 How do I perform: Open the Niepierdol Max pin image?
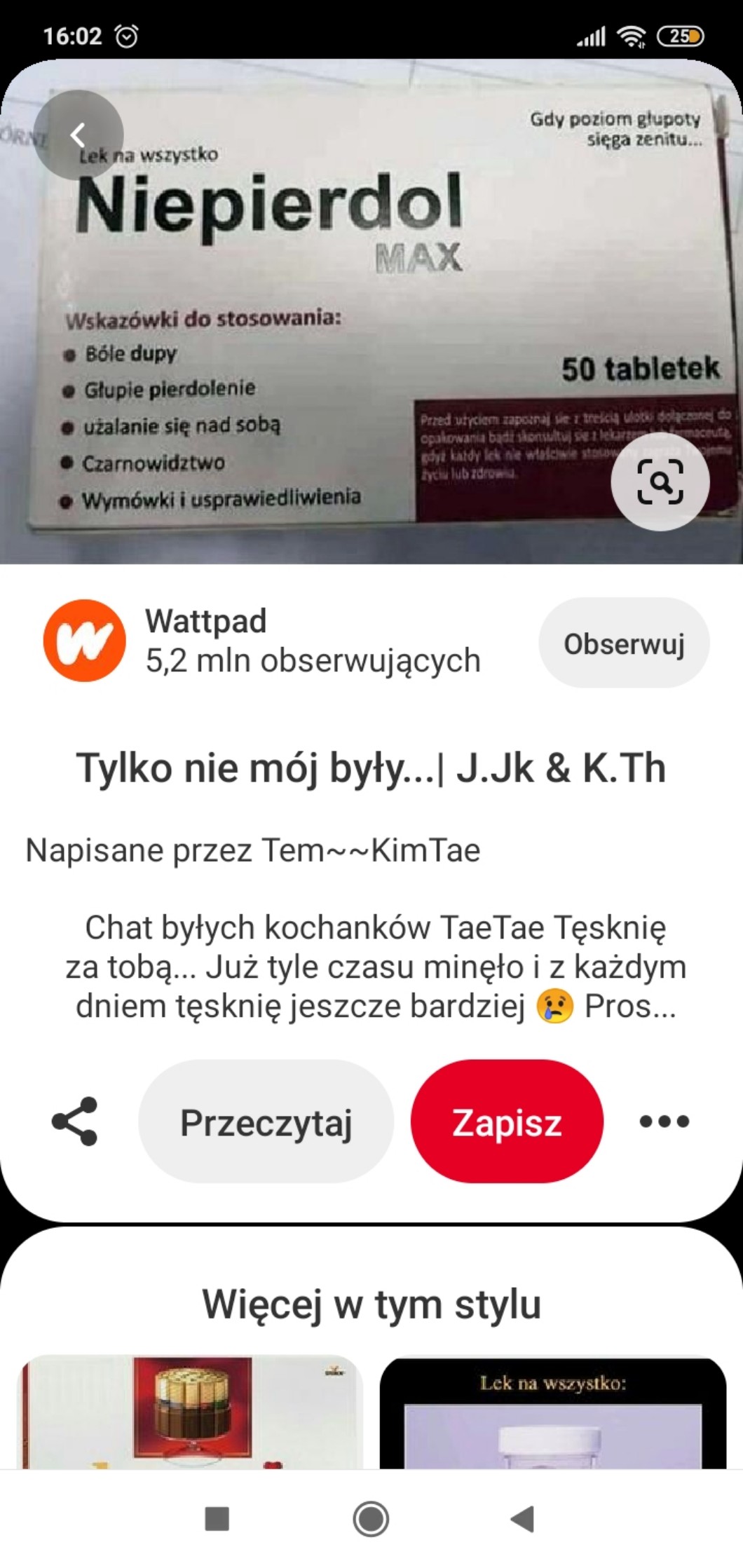coord(350,315)
